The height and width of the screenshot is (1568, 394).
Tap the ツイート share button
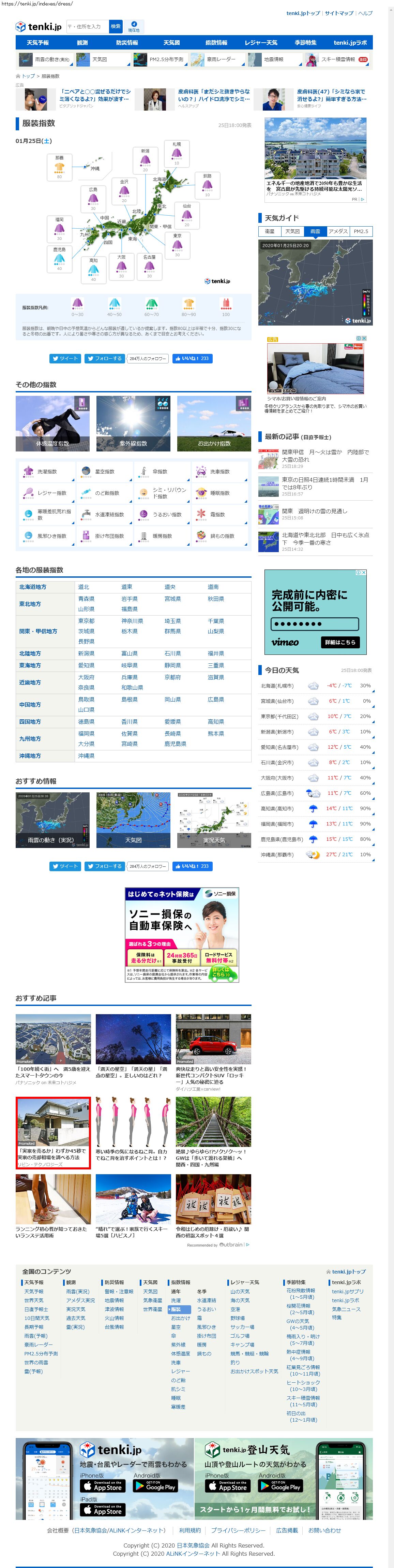pyautogui.click(x=65, y=359)
